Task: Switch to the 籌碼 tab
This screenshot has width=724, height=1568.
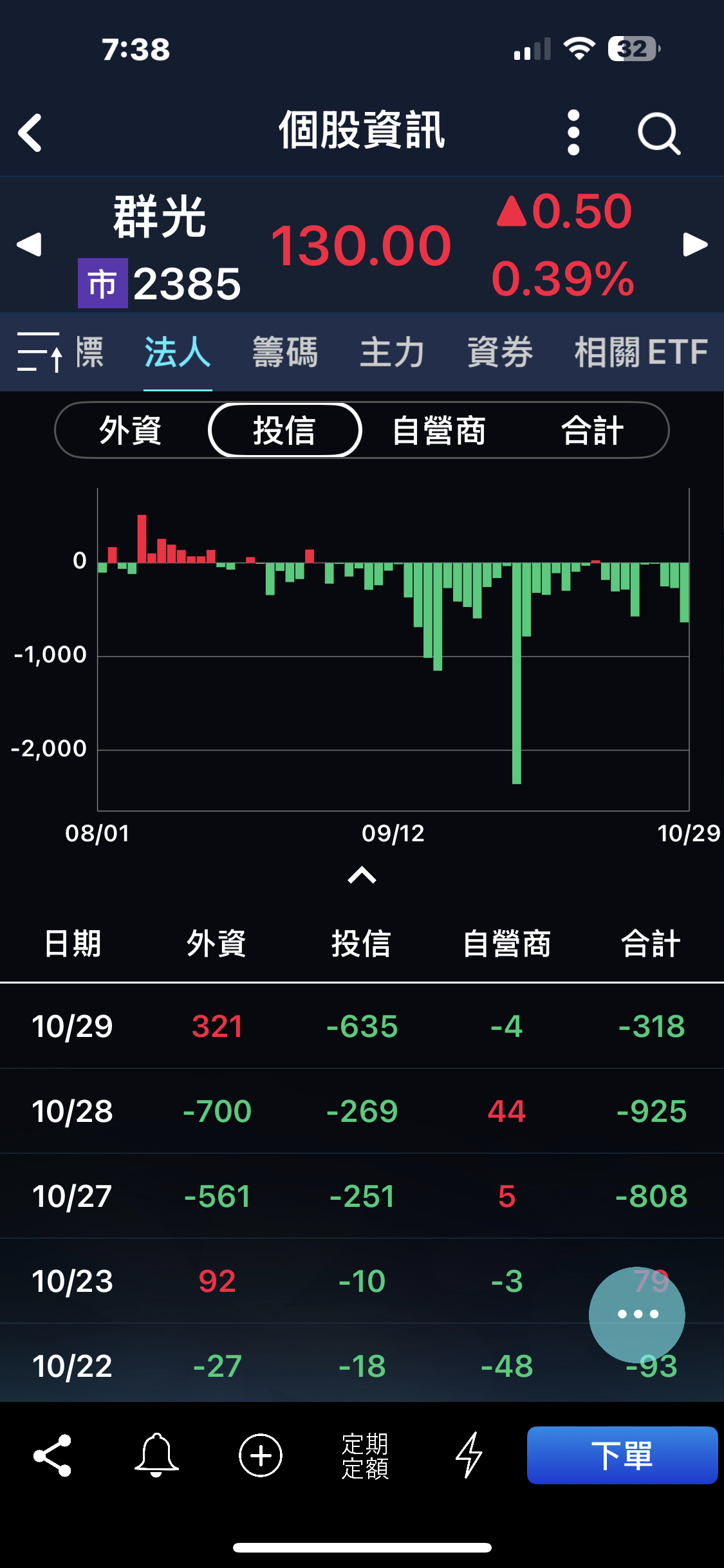Action: (285, 352)
